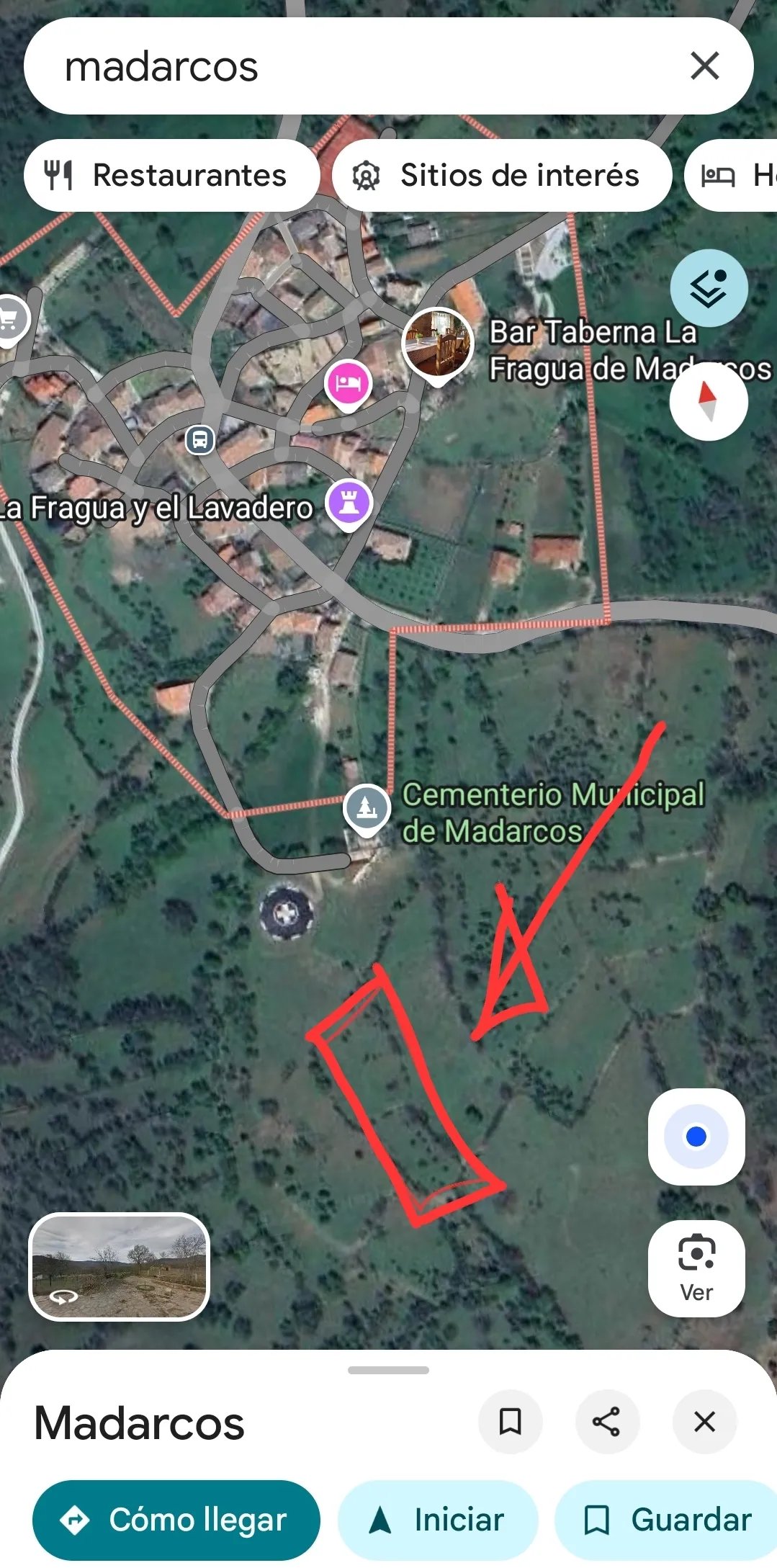Tap the Guardar button
This screenshot has height=1568, width=777.
(668, 1520)
